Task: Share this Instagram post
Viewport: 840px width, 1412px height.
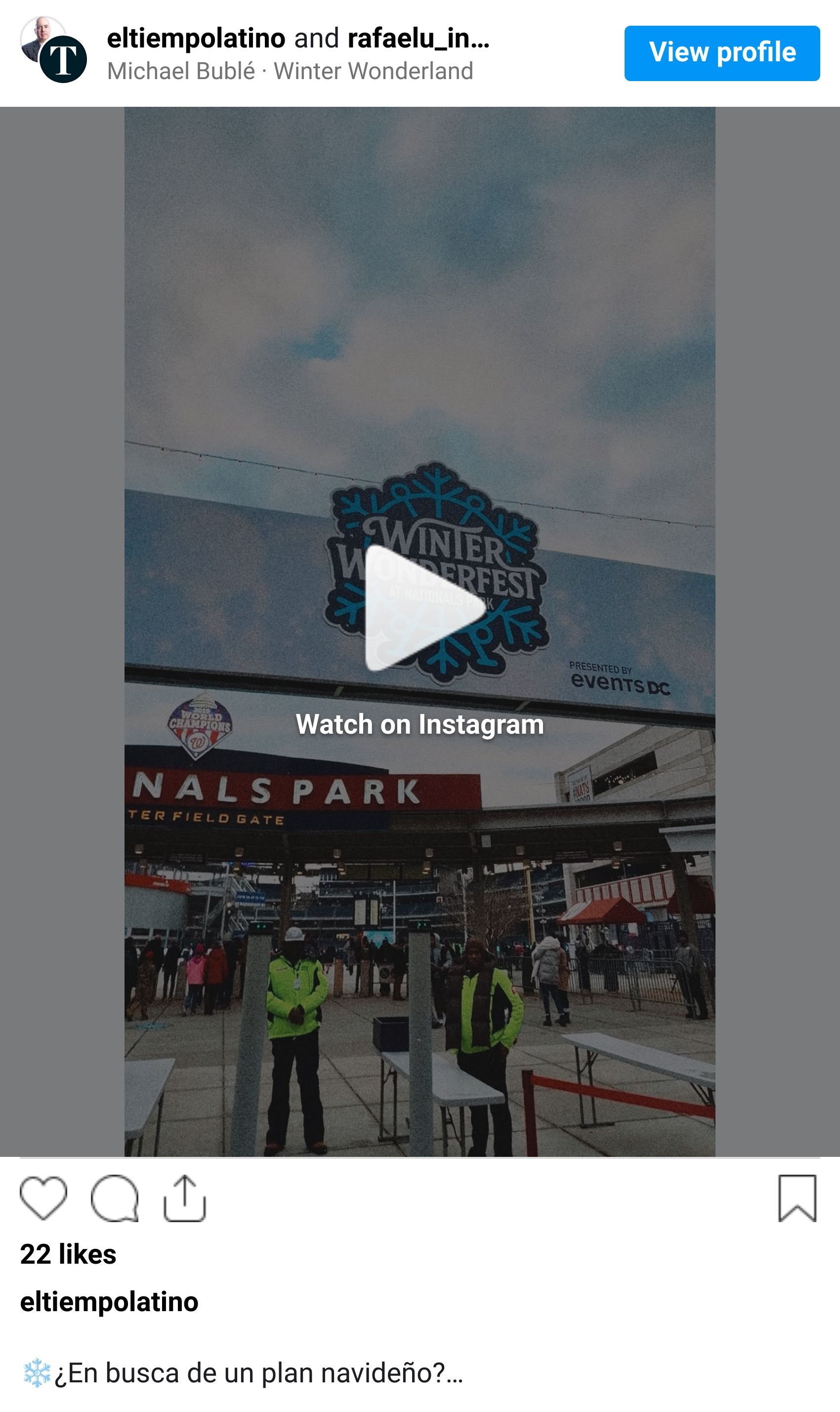Action: pyautogui.click(x=184, y=1197)
